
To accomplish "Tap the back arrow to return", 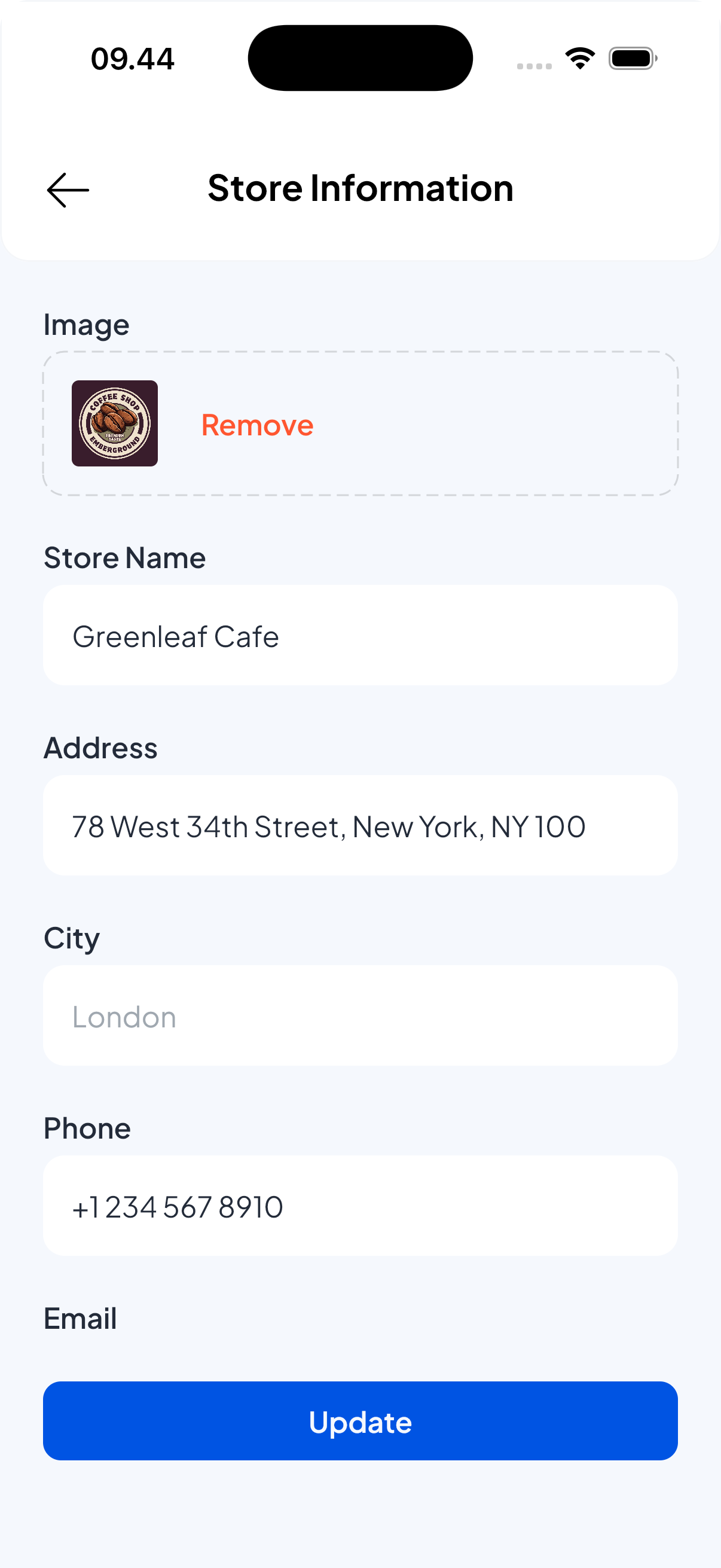I will 68,190.
